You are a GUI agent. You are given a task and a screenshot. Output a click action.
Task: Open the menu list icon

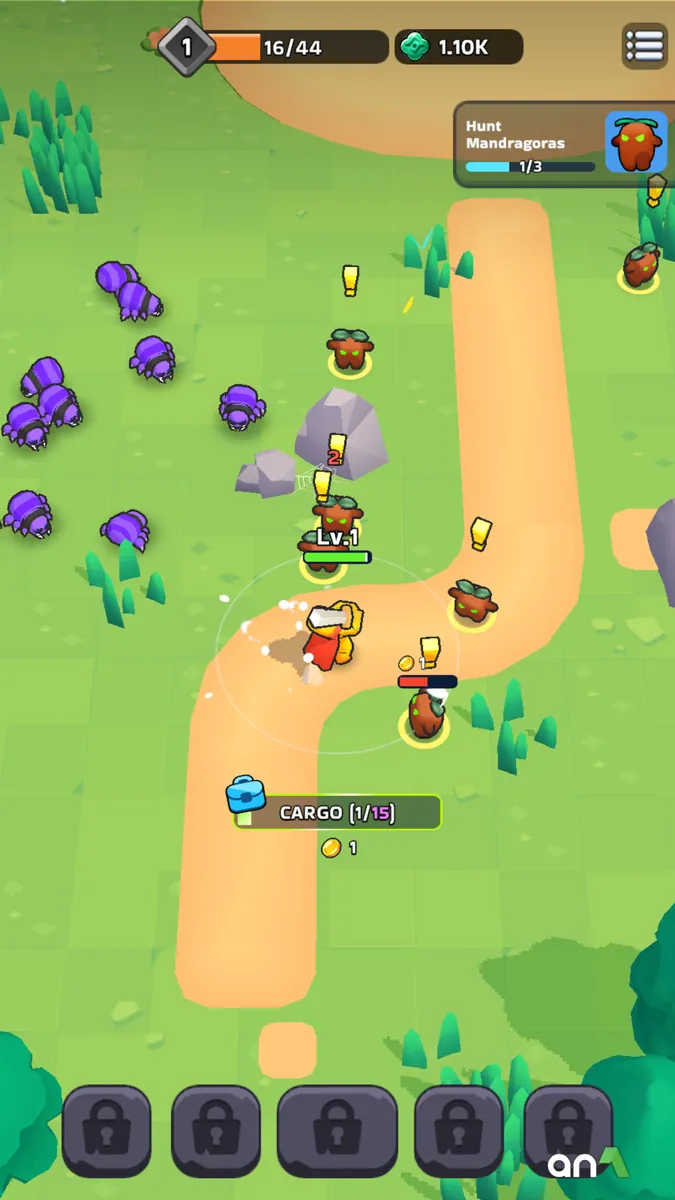pyautogui.click(x=644, y=46)
